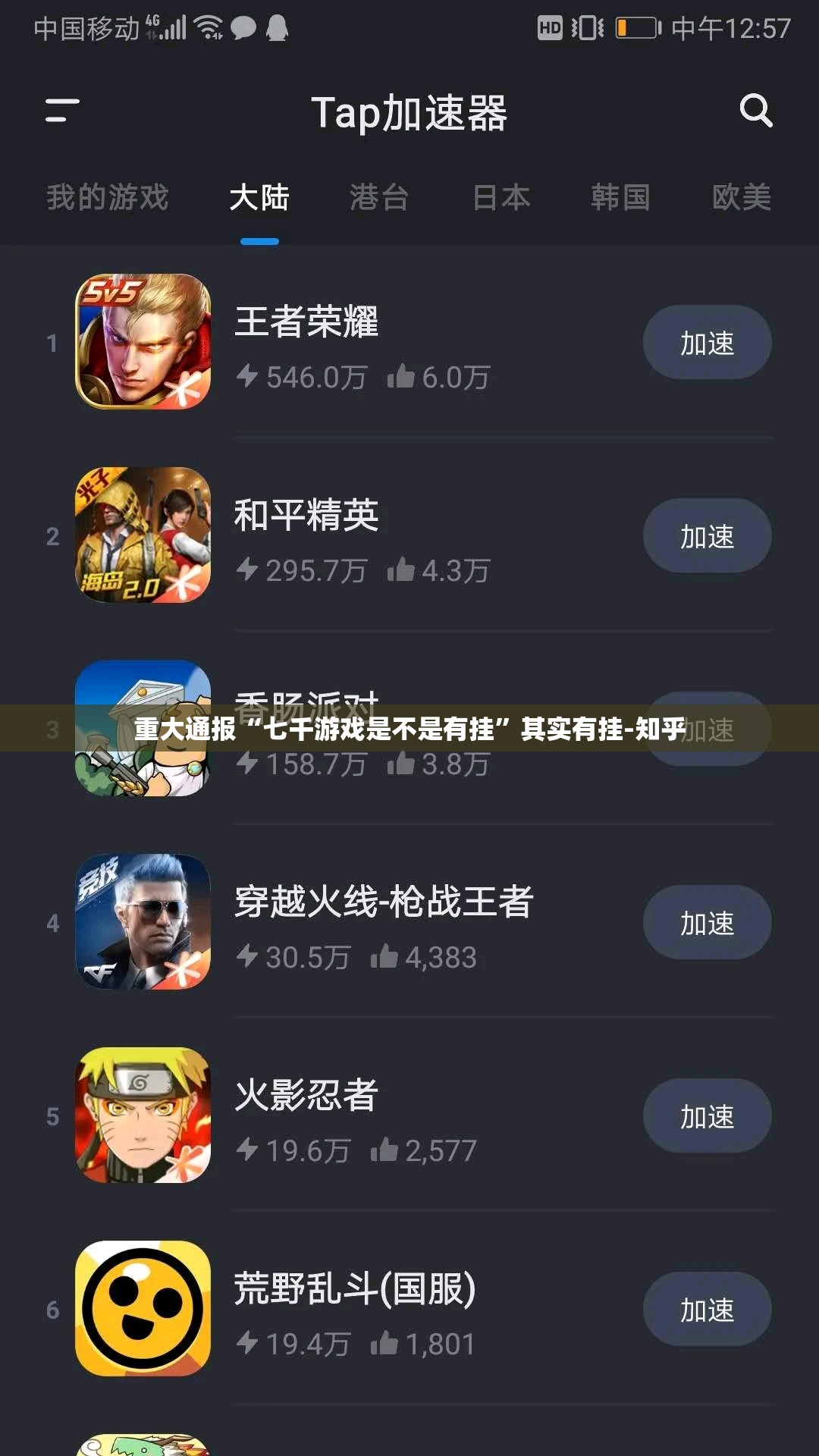Open the drawer menu button
This screenshot has width=819, height=1456.
coord(62,111)
